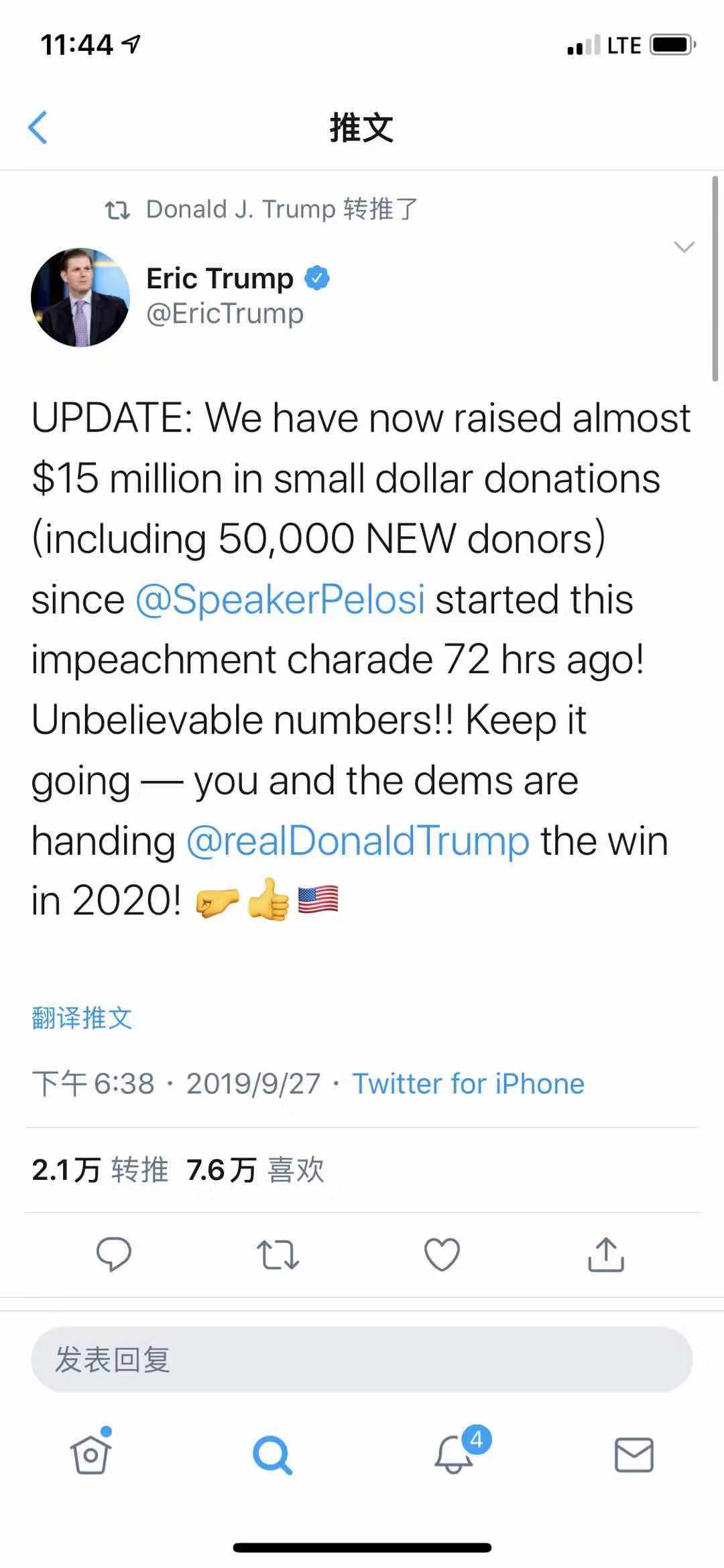Screen dimensions: 724x1568
Task: Open the @realDonaldTrump mention
Action: pyautogui.click(x=358, y=841)
